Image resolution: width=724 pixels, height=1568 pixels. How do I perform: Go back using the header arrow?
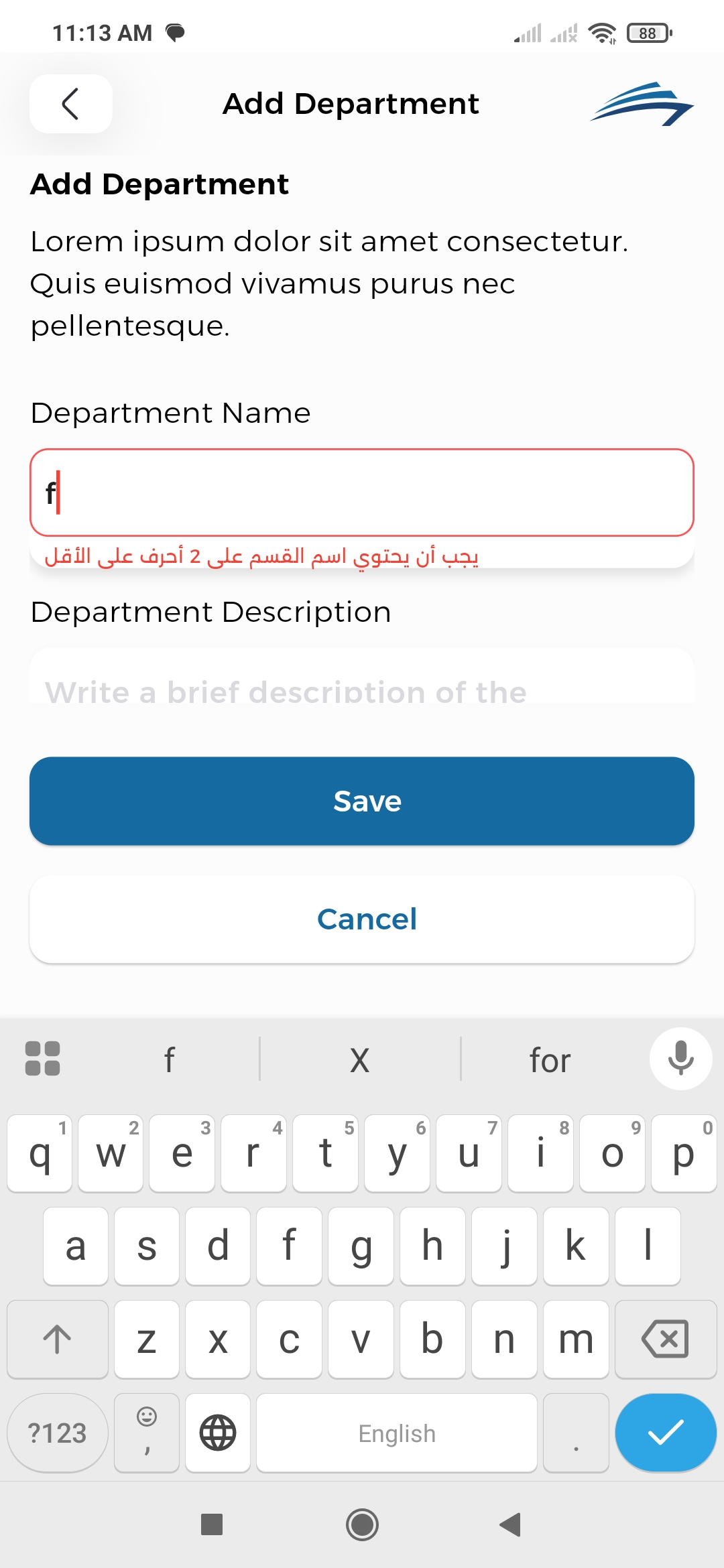70,104
